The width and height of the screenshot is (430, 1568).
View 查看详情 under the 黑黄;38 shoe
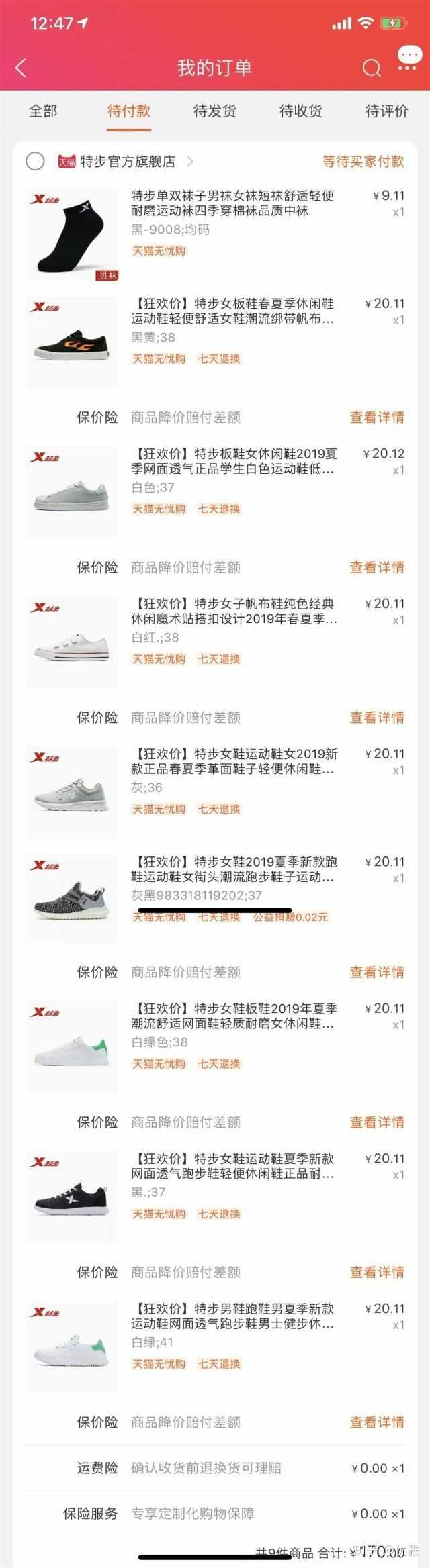coord(377,418)
